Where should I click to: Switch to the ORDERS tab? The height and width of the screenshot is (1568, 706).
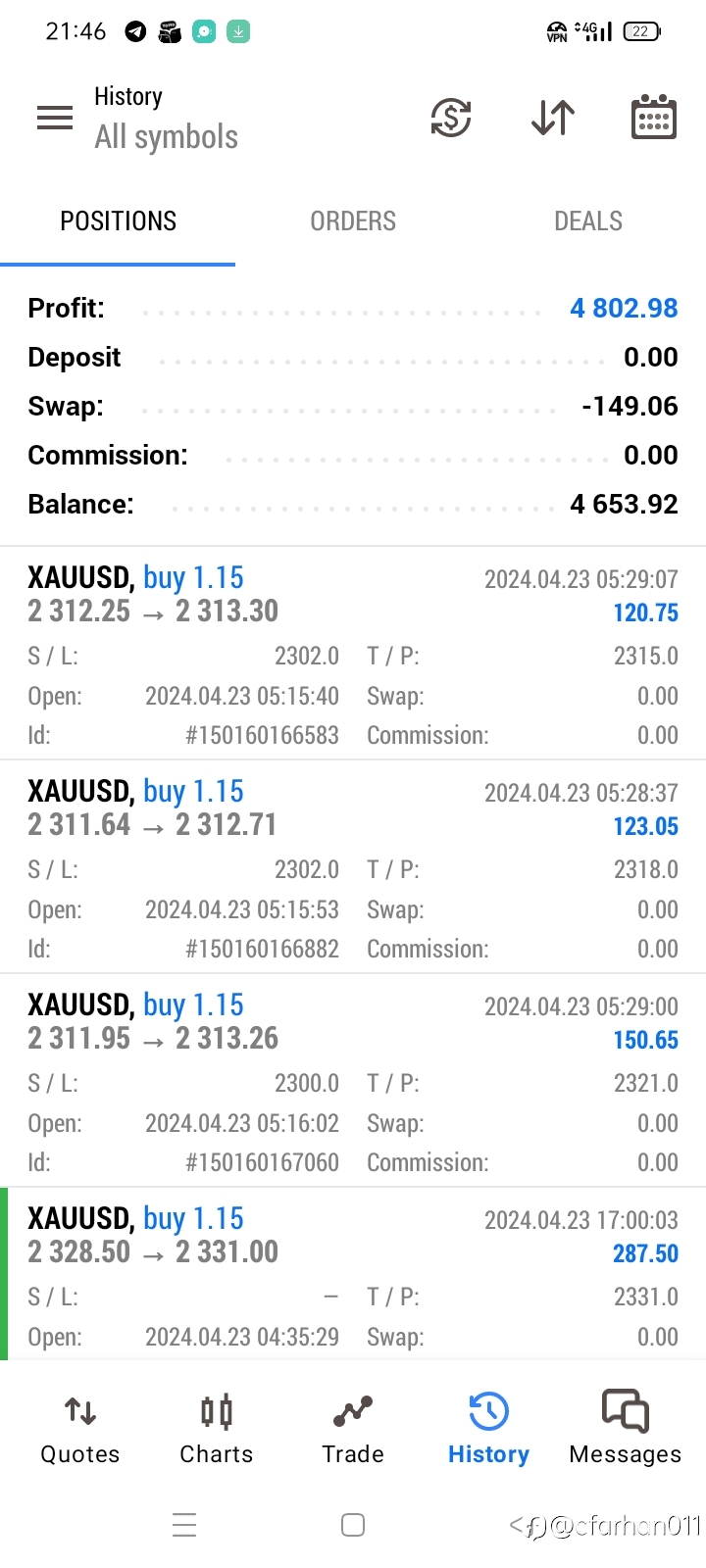tap(353, 221)
